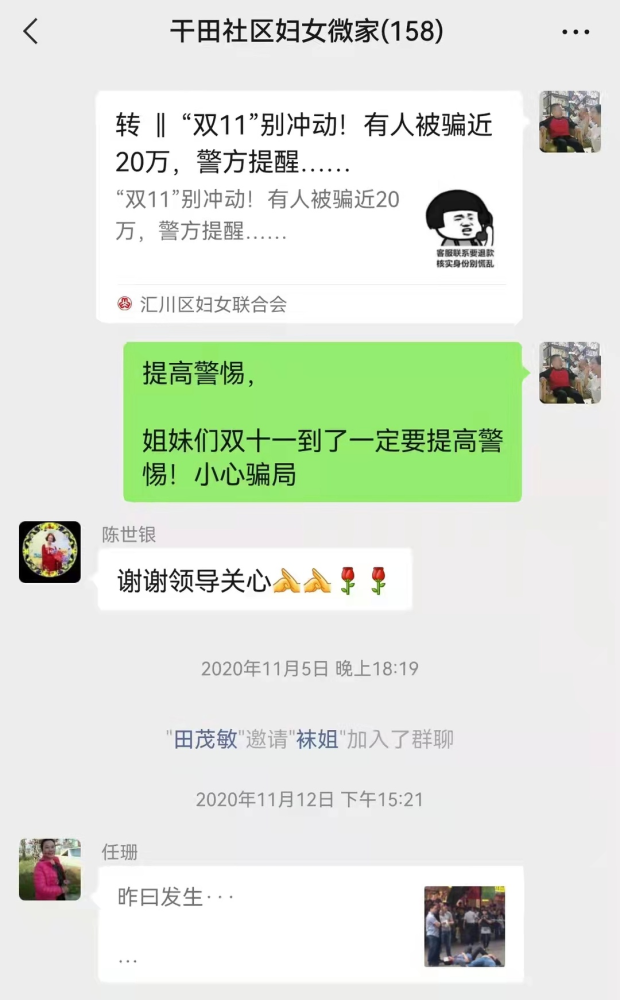Open the group chat options menu
The image size is (620, 1000).
[x=575, y=32]
